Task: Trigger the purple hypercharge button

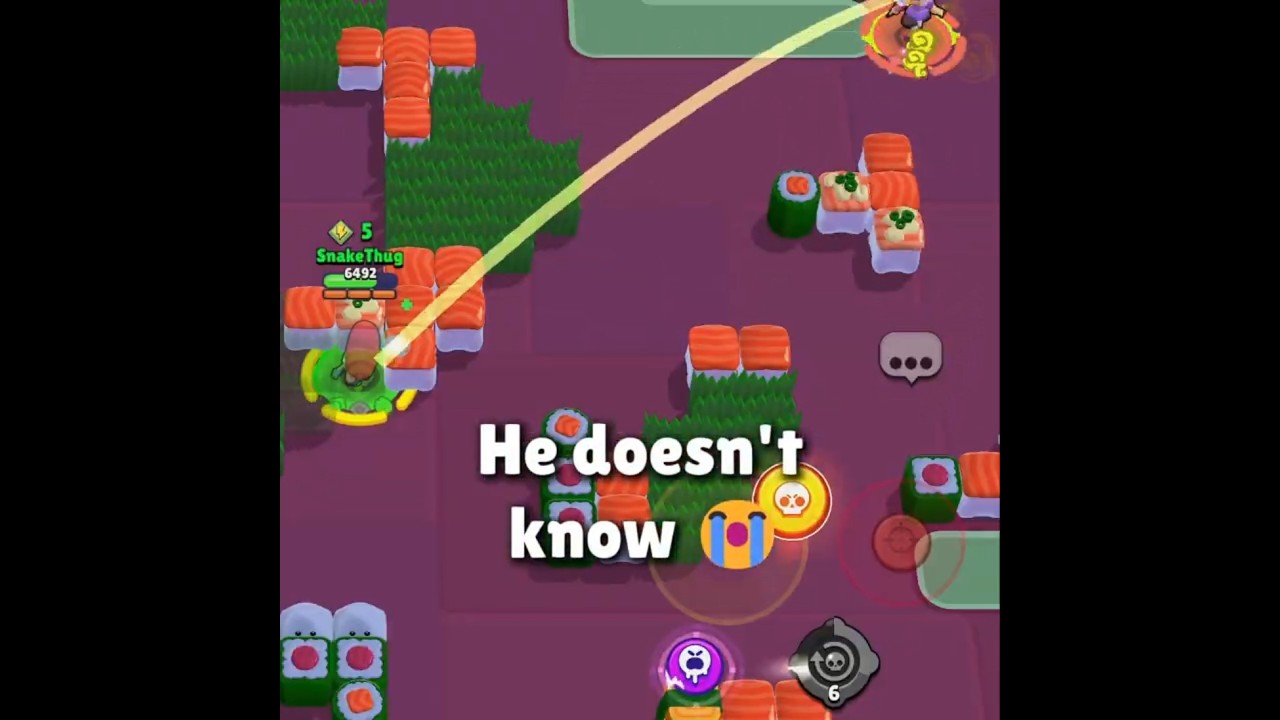Action: tap(696, 664)
